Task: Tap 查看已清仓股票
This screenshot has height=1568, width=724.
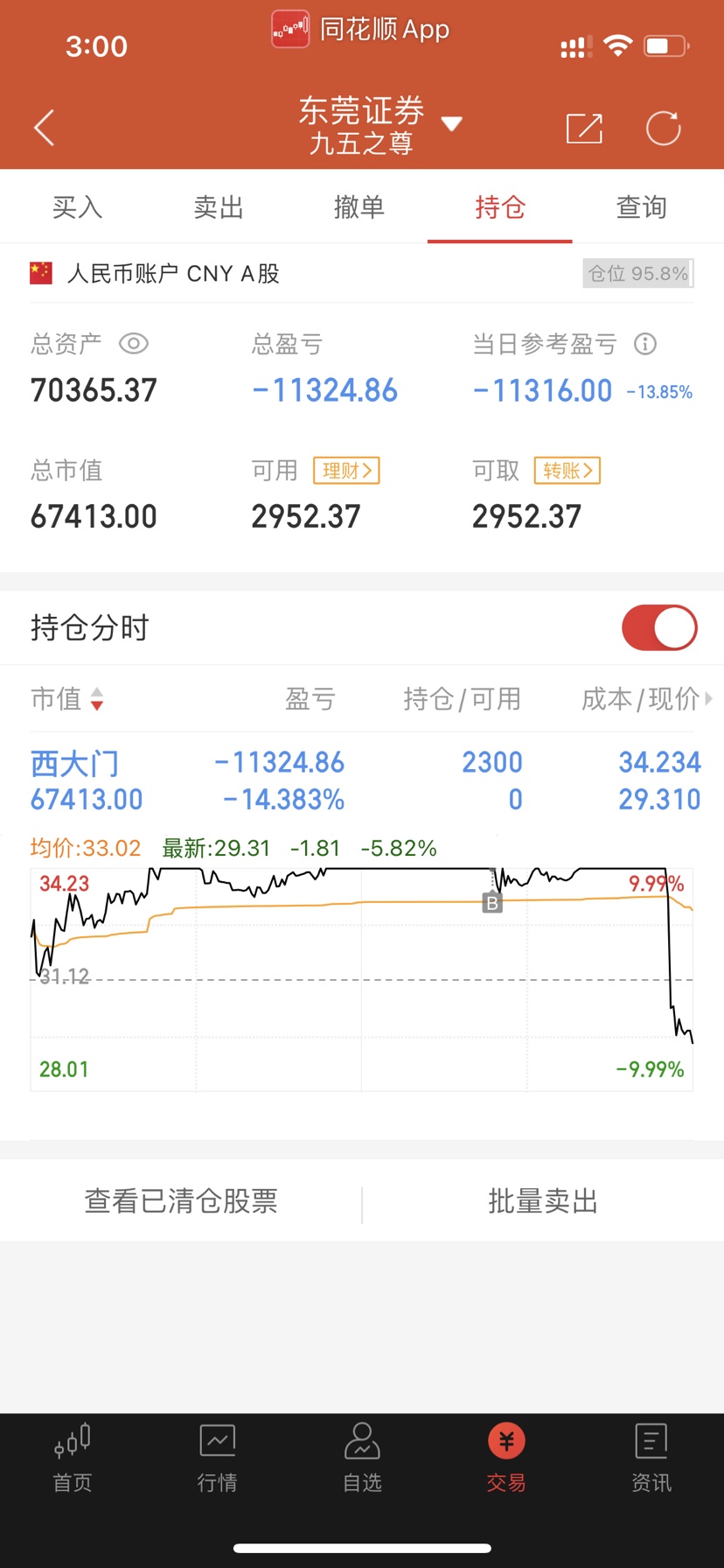Action: click(181, 1201)
